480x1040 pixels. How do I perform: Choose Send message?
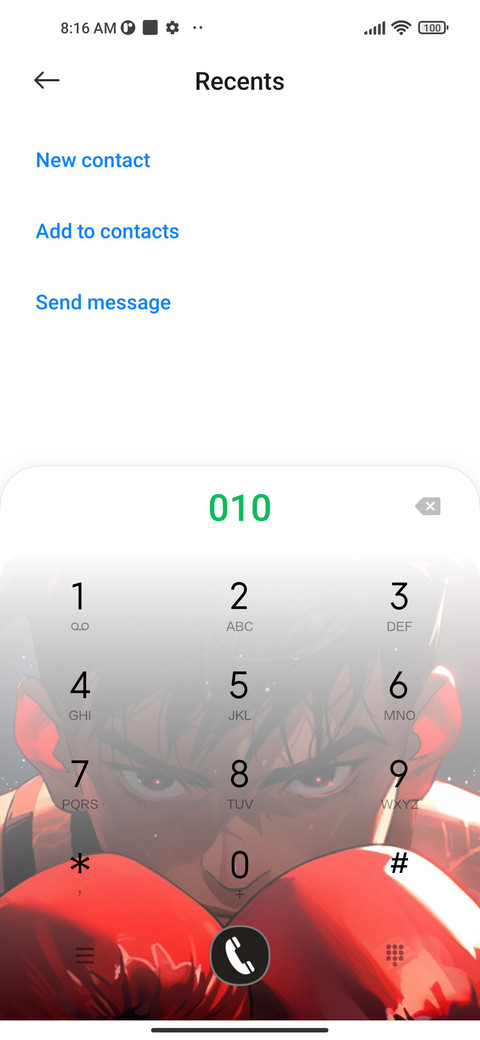(x=103, y=302)
